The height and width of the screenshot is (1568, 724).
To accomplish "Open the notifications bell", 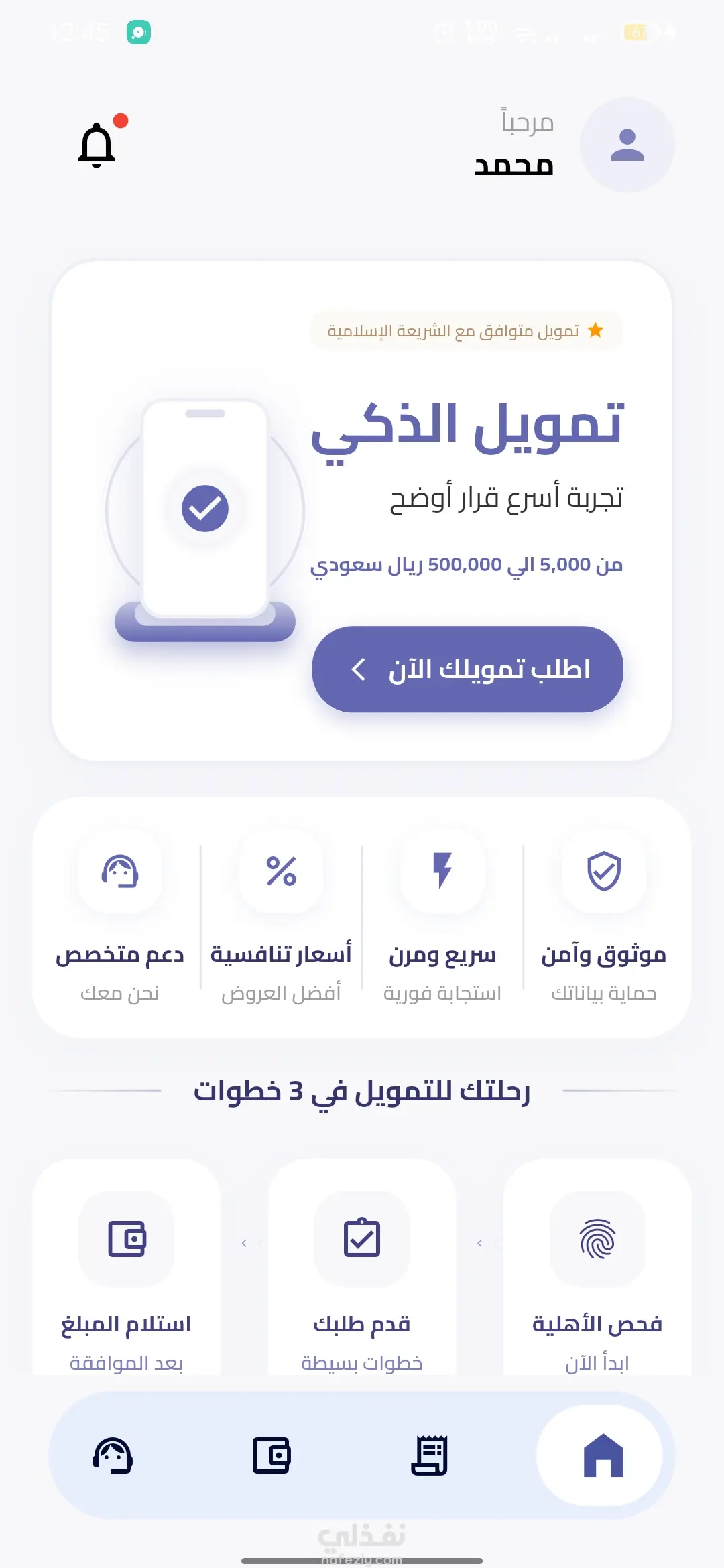I will (x=98, y=144).
